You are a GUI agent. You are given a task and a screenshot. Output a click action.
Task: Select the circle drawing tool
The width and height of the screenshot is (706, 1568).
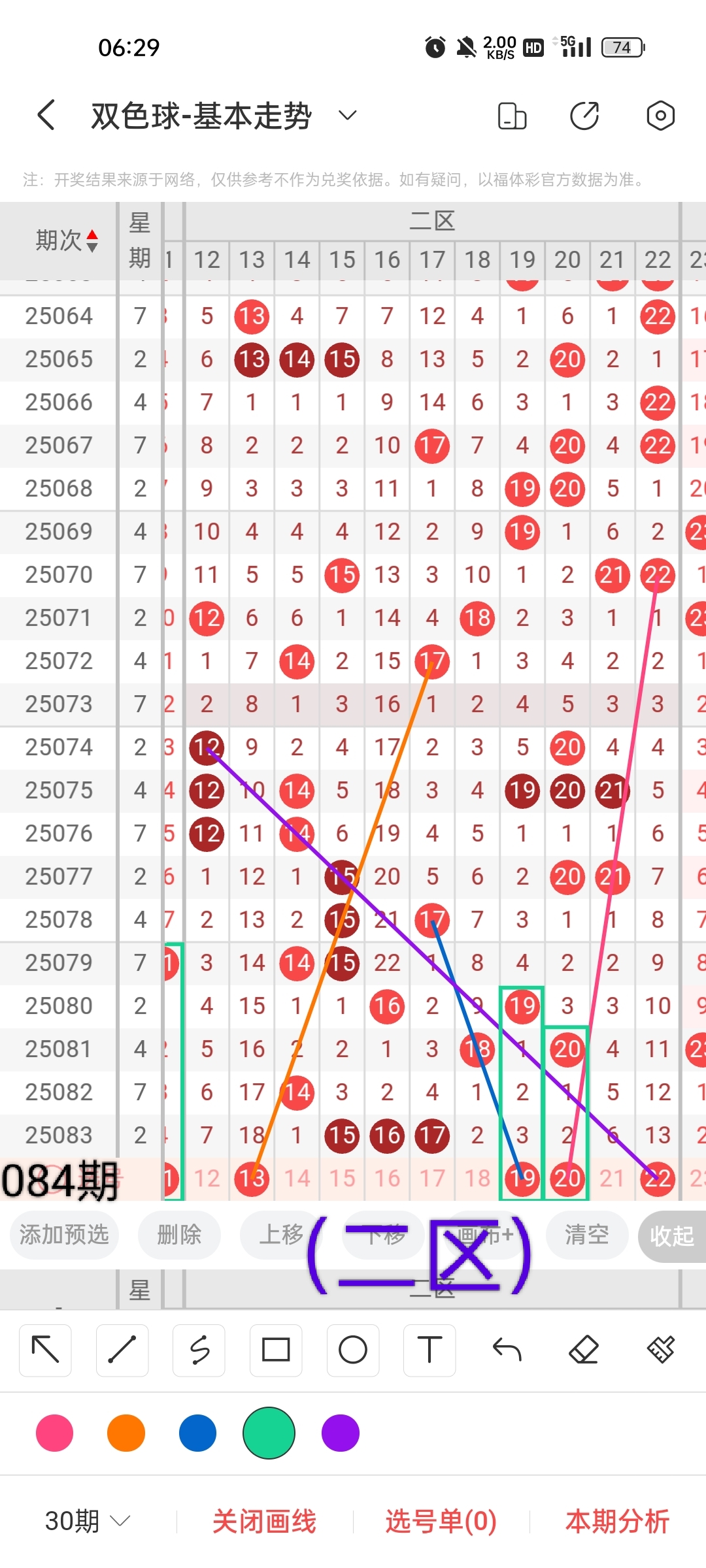tap(353, 1350)
